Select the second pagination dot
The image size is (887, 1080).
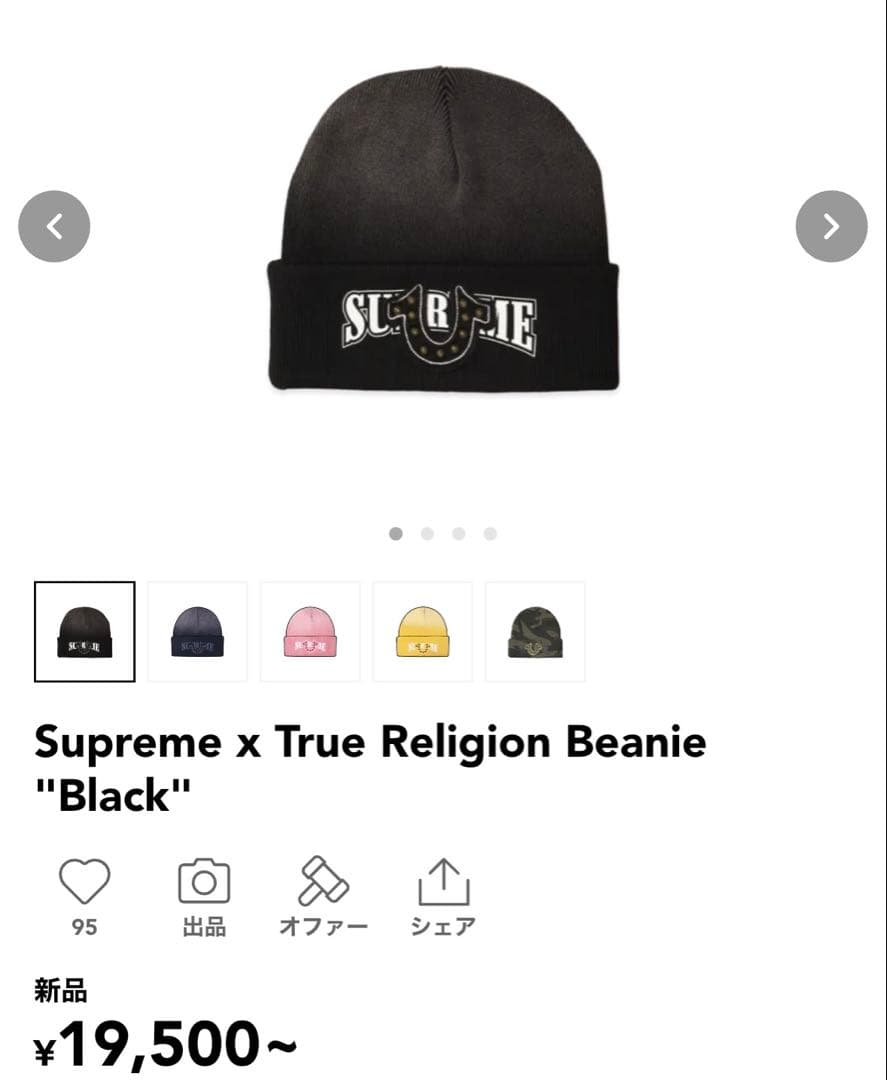pyautogui.click(x=427, y=533)
